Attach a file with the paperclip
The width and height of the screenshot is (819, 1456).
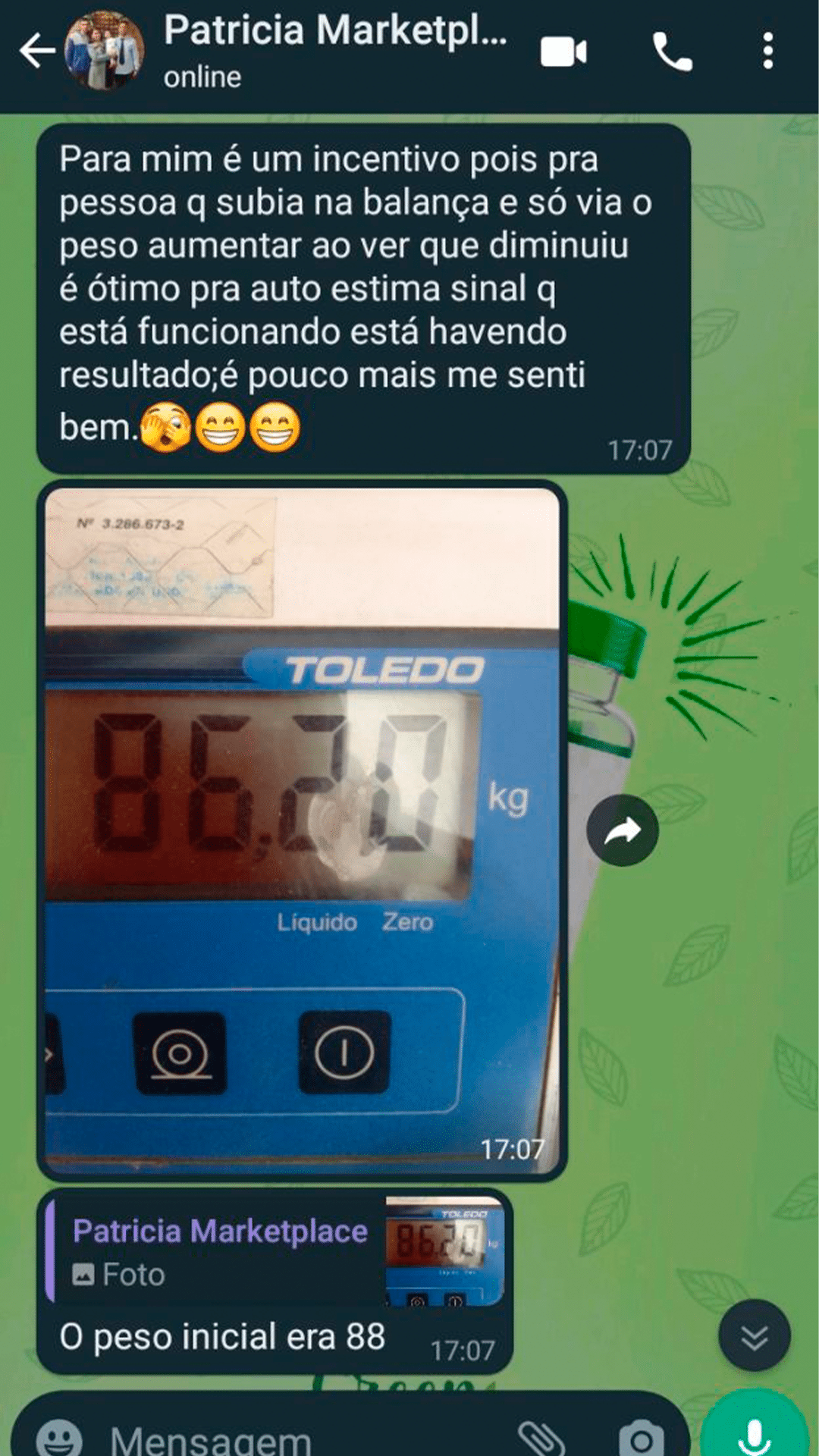[540, 1437]
